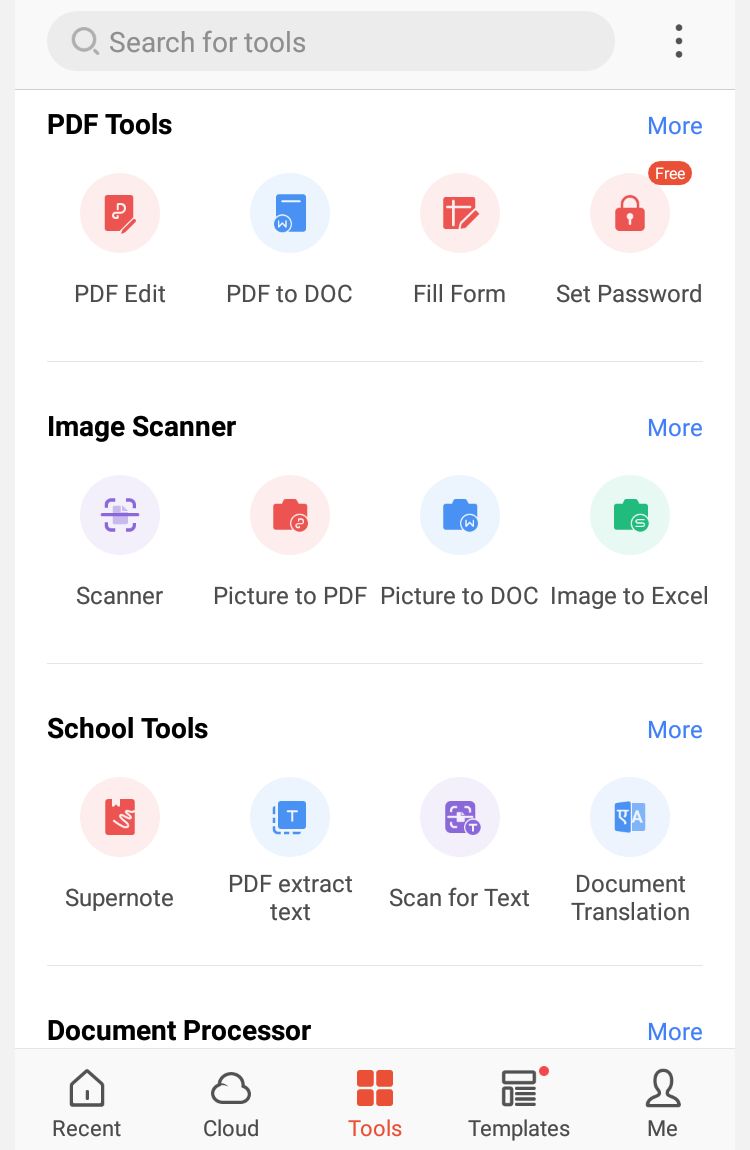Switch to the Recent tab
Screen dimensions: 750x1150
pyautogui.click(x=86, y=1100)
